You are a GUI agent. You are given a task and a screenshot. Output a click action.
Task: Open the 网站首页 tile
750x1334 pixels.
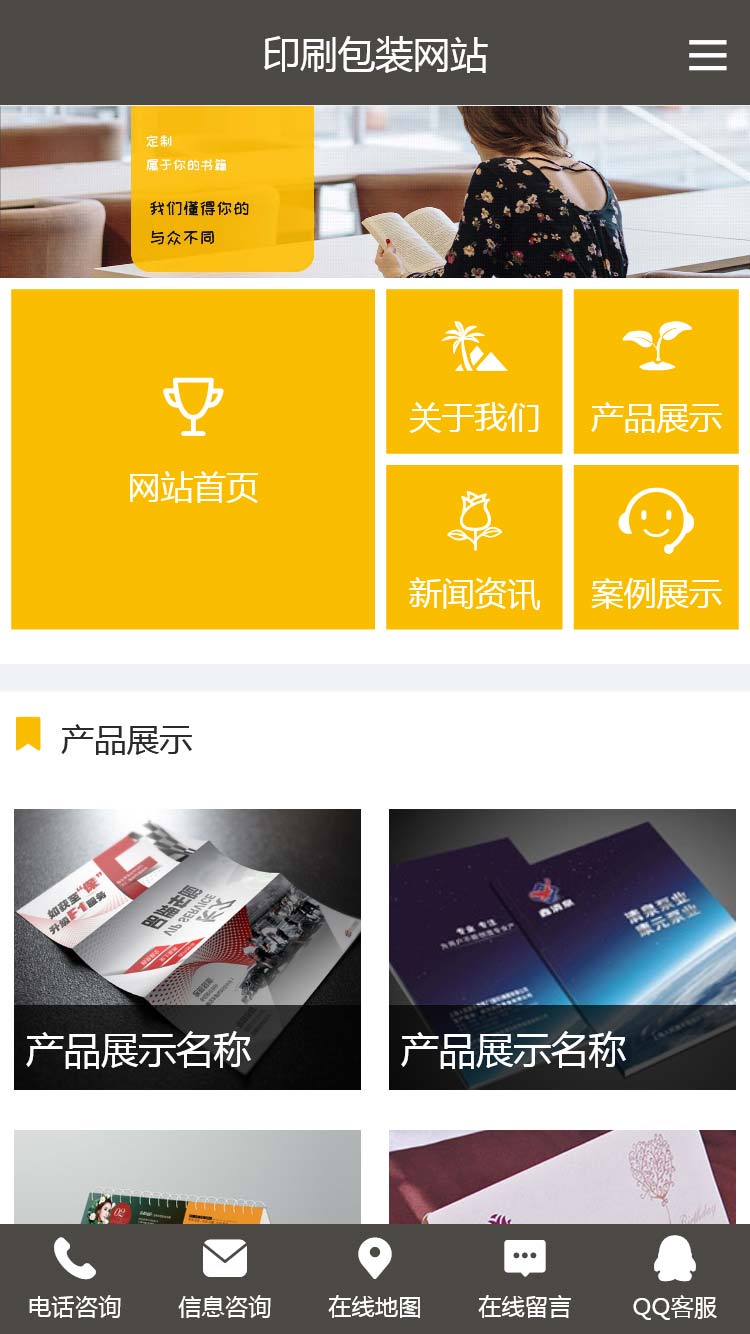(193, 459)
